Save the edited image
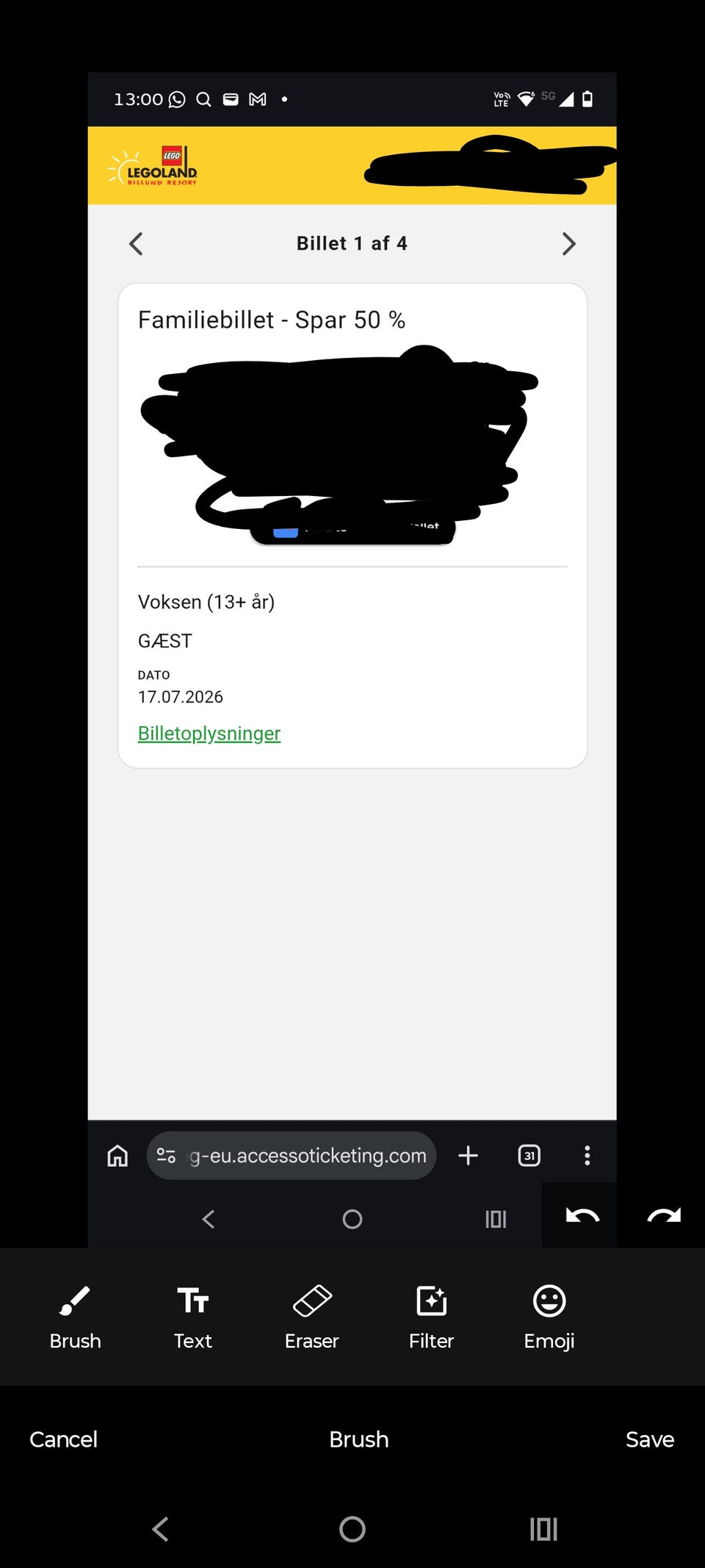Image resolution: width=705 pixels, height=1568 pixels. [650, 1439]
